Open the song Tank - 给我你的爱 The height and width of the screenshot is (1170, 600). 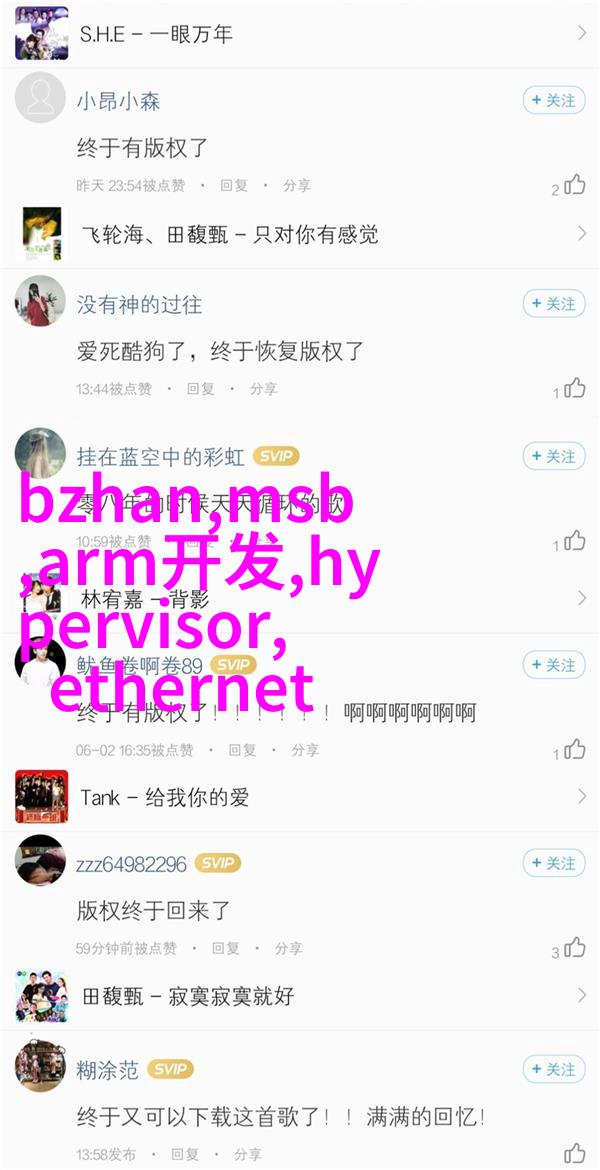[x=300, y=797]
